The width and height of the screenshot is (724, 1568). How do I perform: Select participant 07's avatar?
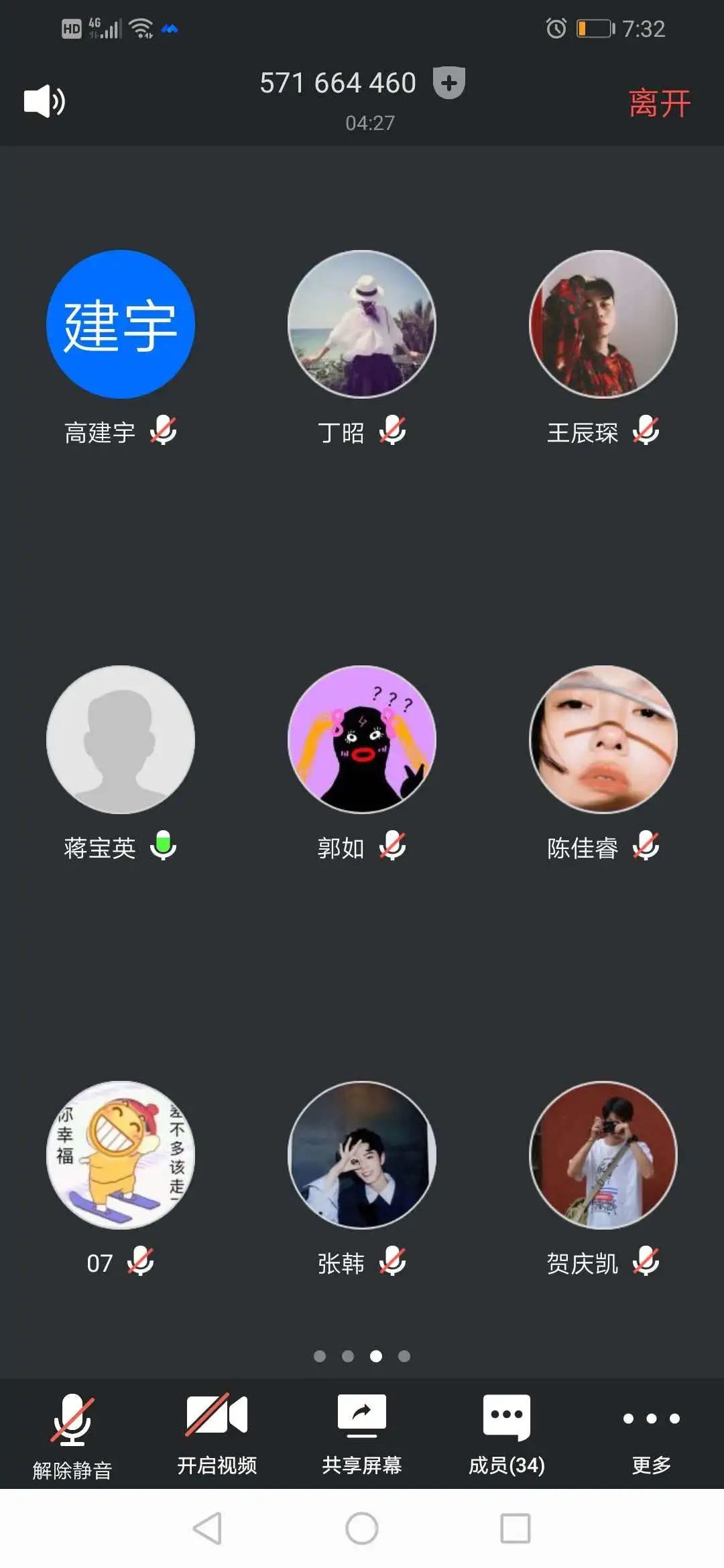121,1155
